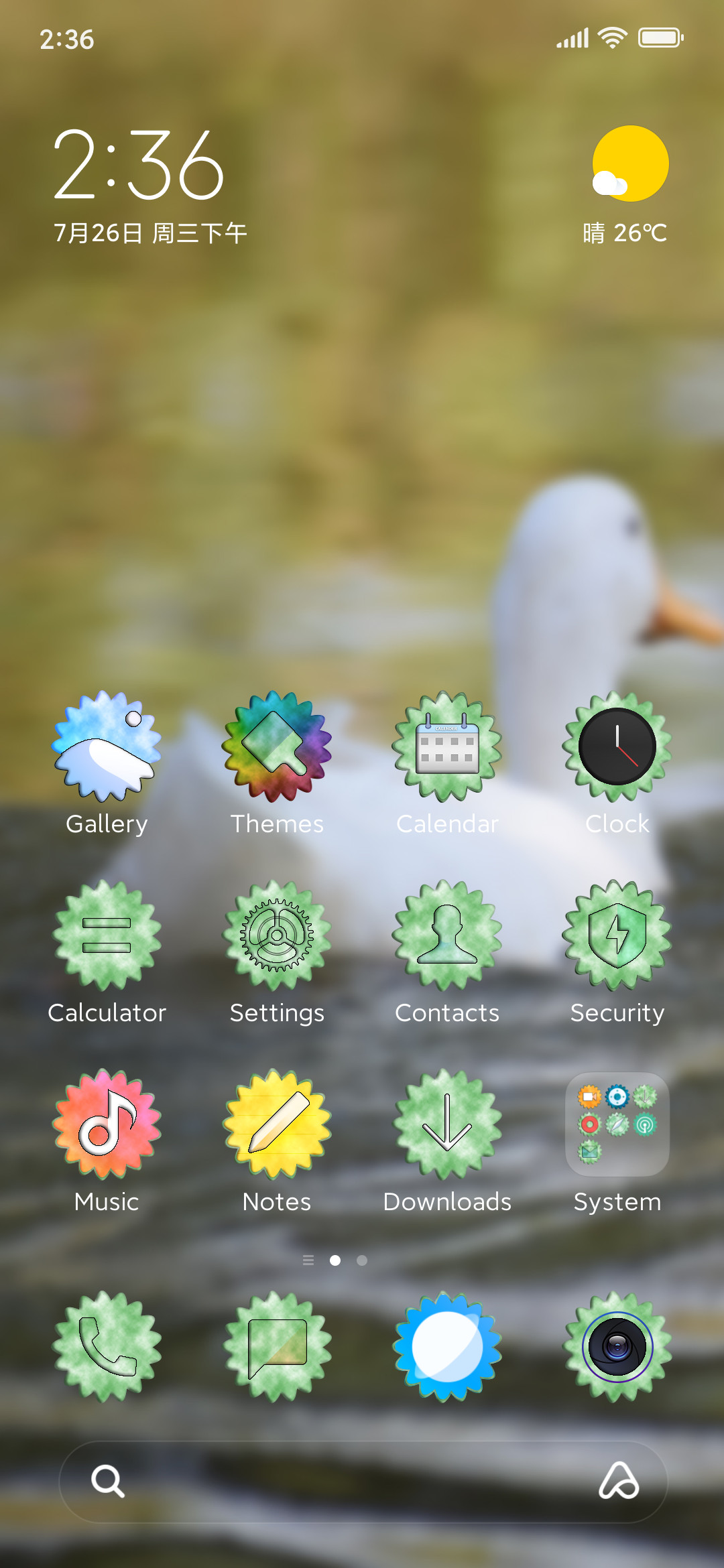The width and height of the screenshot is (724, 1568).
Task: Open the weather widget showing 26℃
Action: [x=626, y=186]
